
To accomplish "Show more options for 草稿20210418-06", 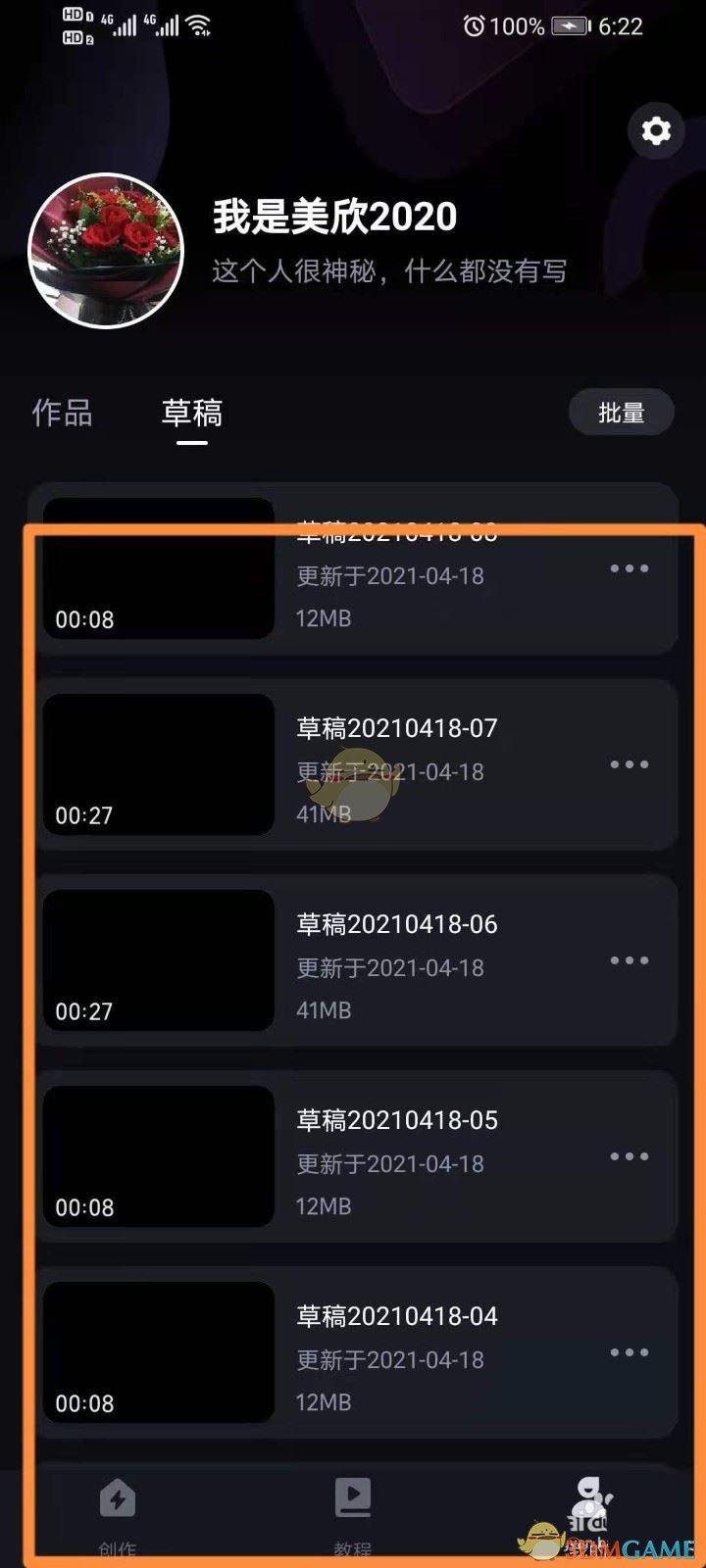I will pyautogui.click(x=629, y=960).
